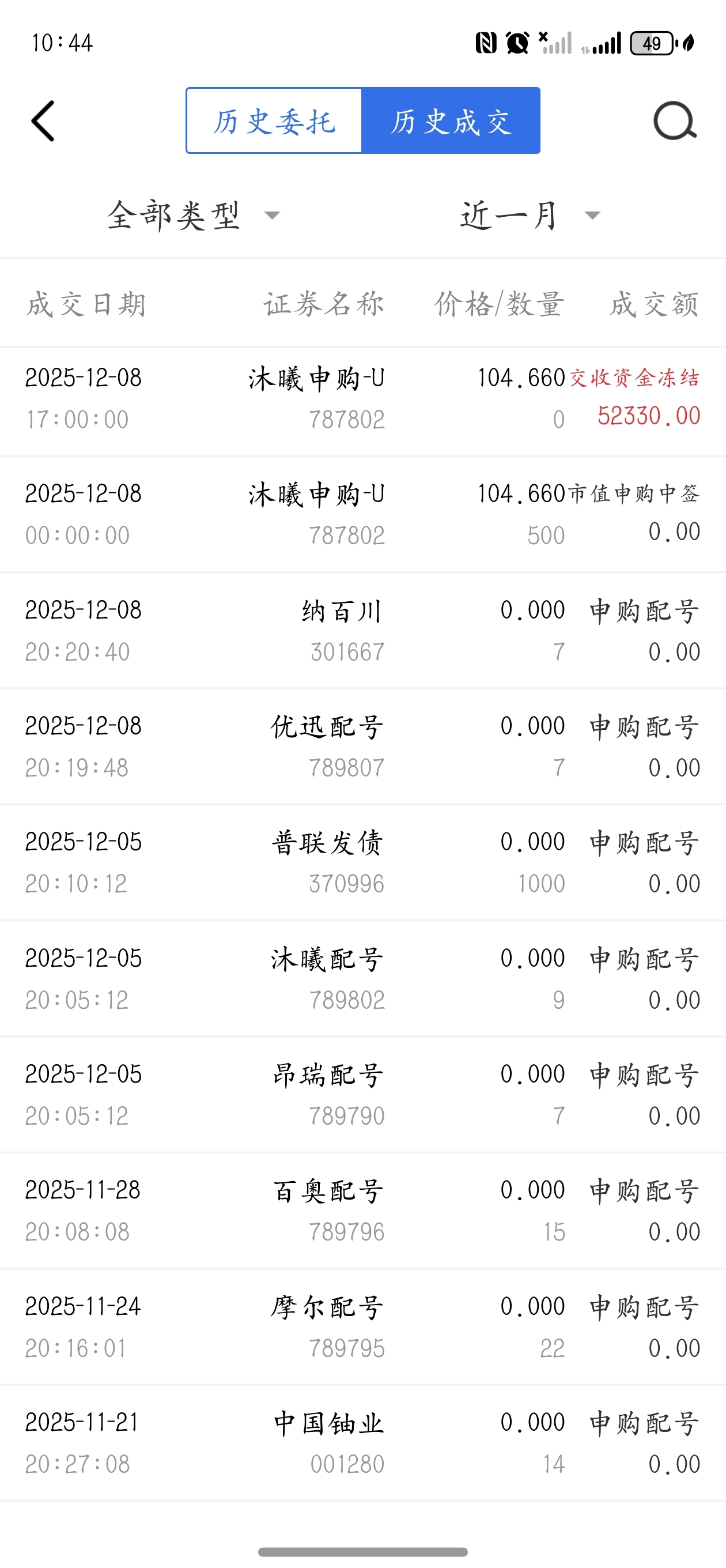Open the 百奥配号 789796 record
This screenshot has height=1568, width=726.
[x=362, y=1211]
